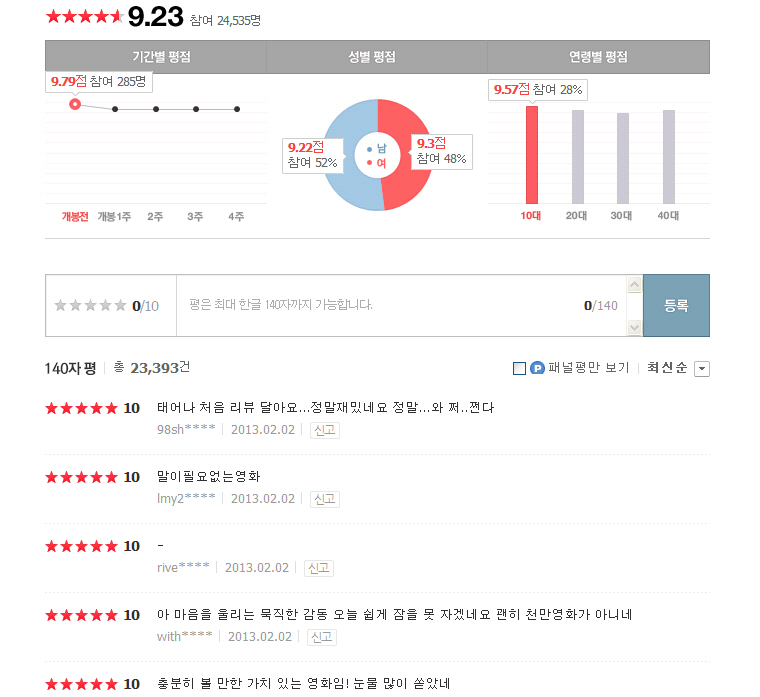Viewport: 760px width, 697px height.
Task: Report the review by rive****
Action: pos(318,568)
